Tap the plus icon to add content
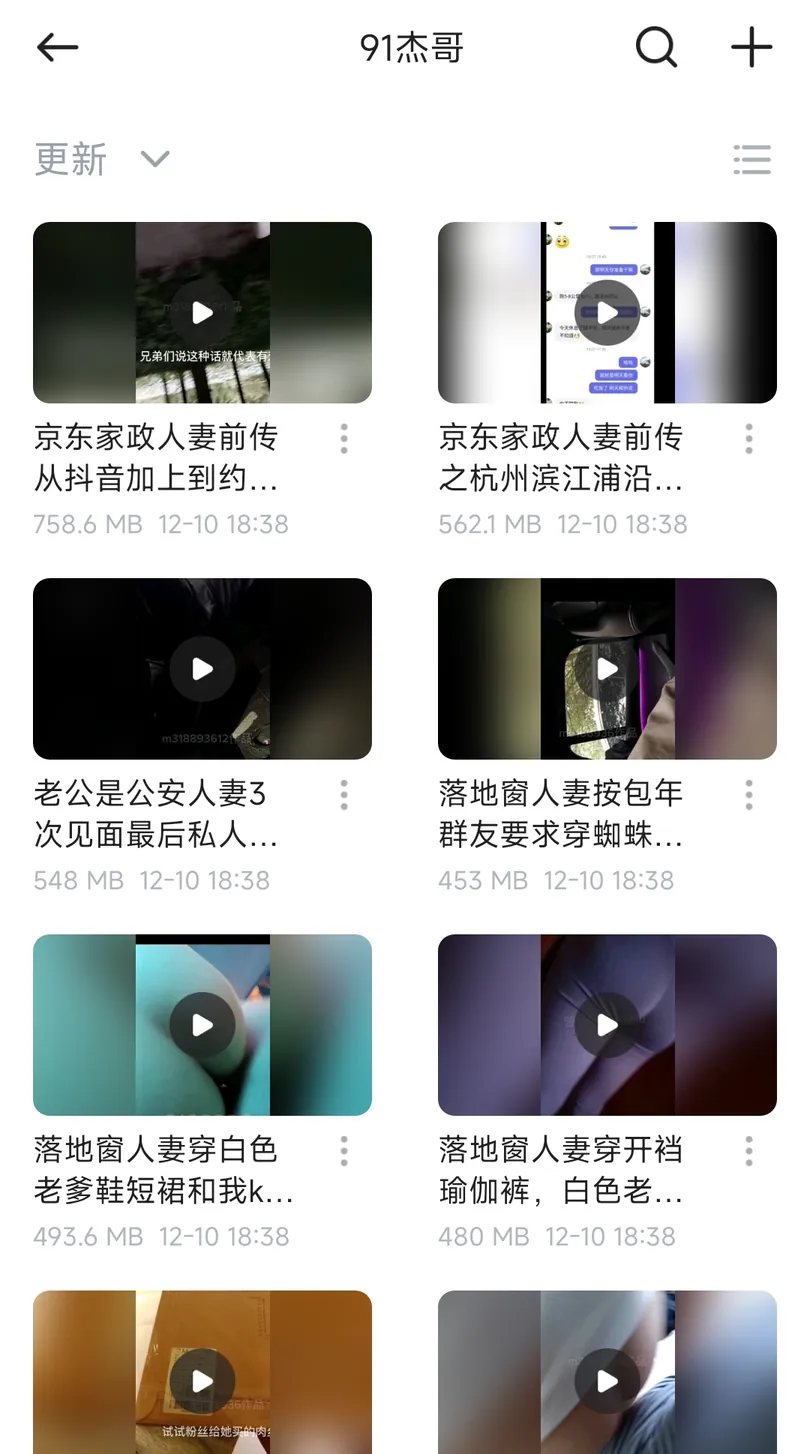810x1454 pixels. (x=751, y=47)
